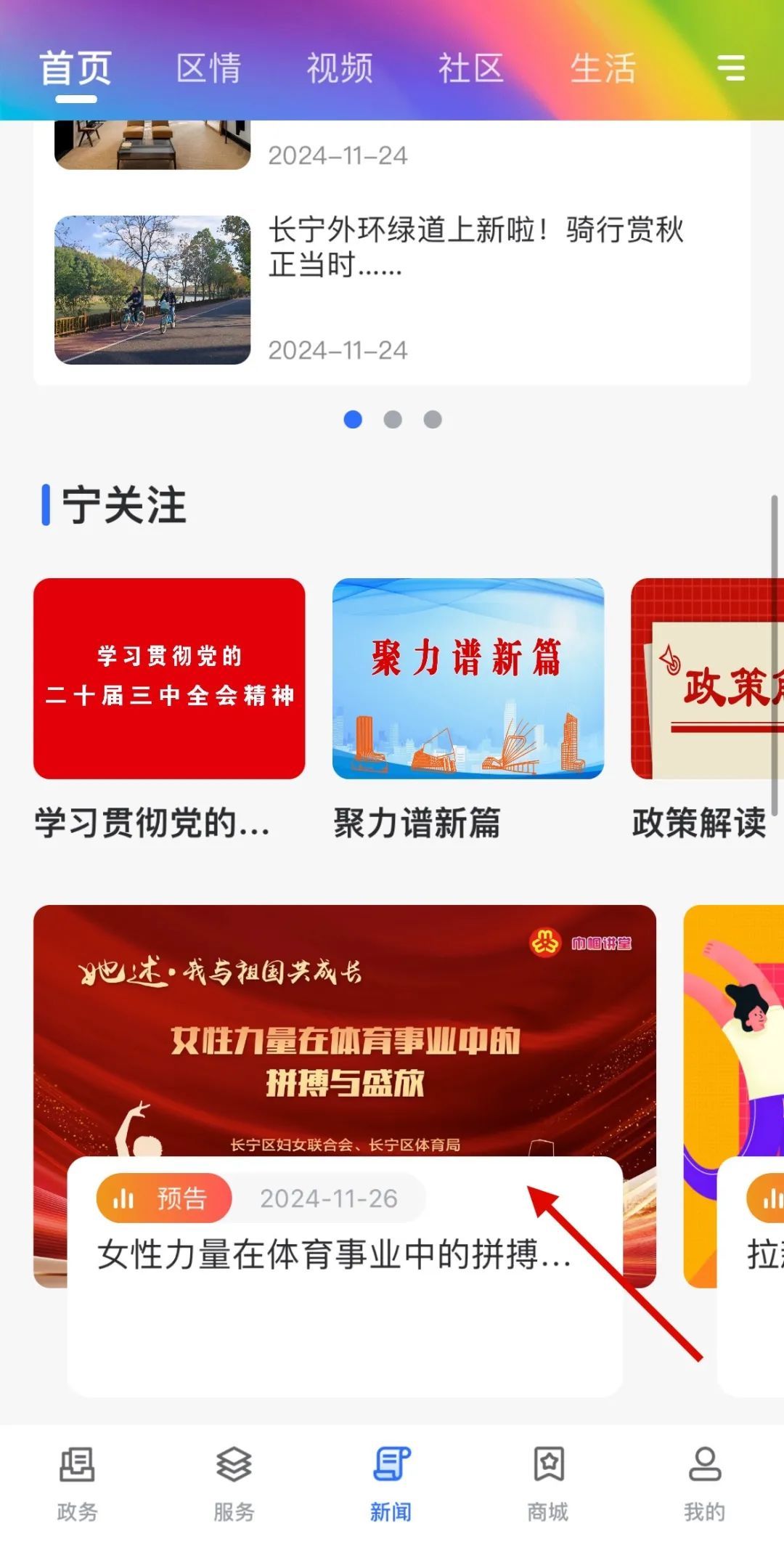Viewport: 784px width, 1547px height.
Task: Open the 女性力量在体育事业中的拼搏 preview card
Action: pyautogui.click(x=345, y=1149)
